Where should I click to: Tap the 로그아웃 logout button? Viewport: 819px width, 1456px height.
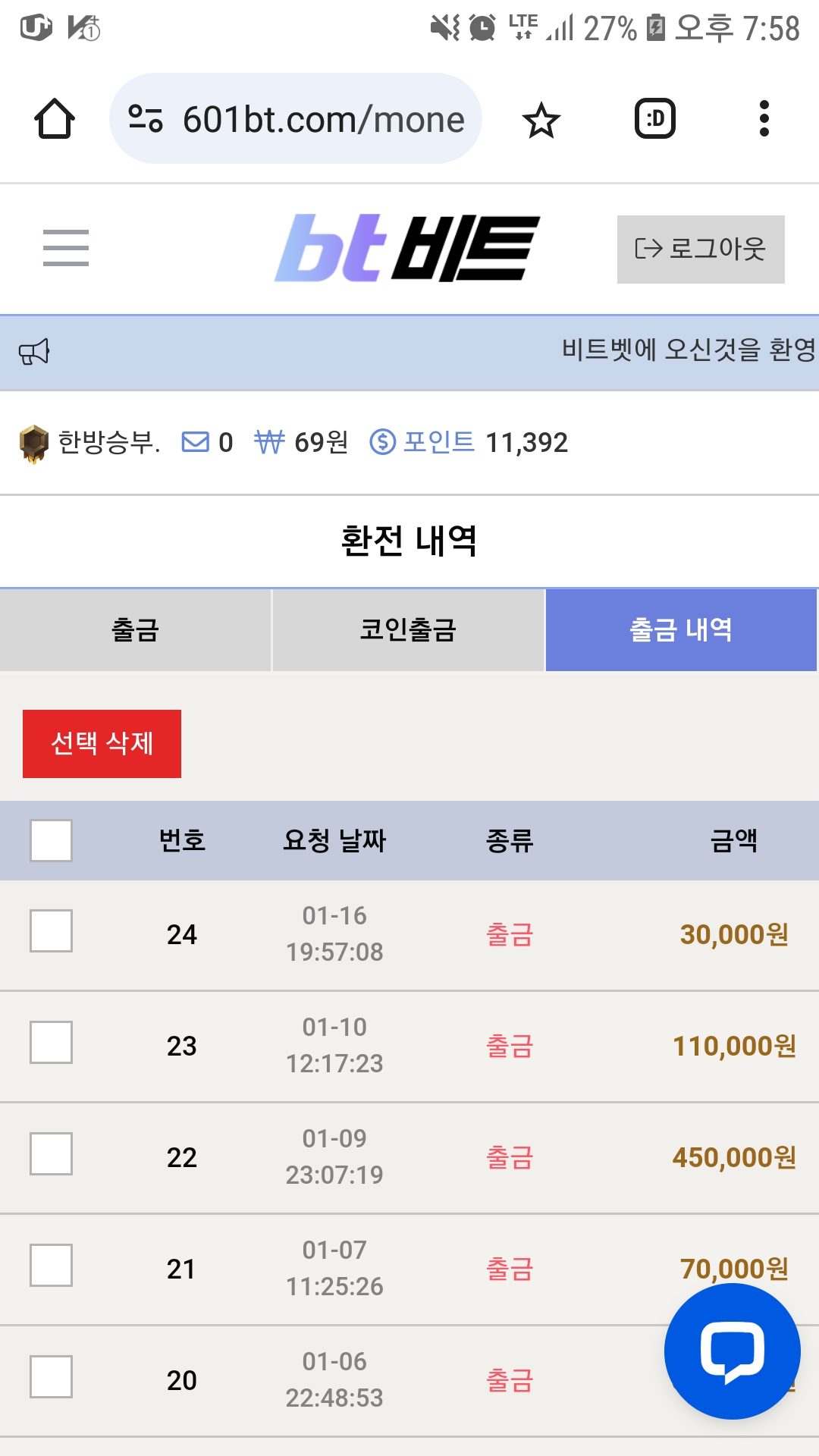701,249
